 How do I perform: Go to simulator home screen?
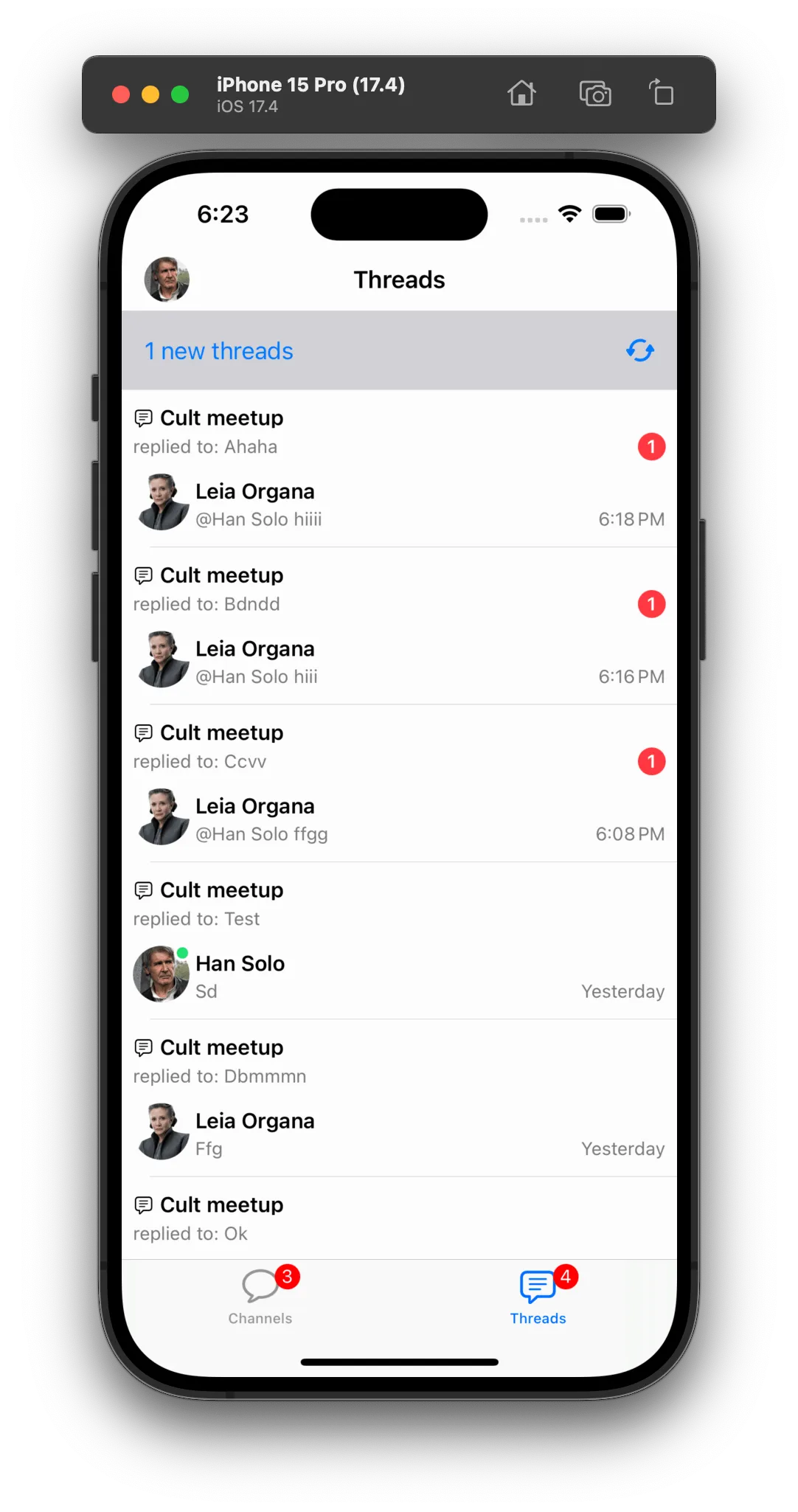(x=521, y=94)
